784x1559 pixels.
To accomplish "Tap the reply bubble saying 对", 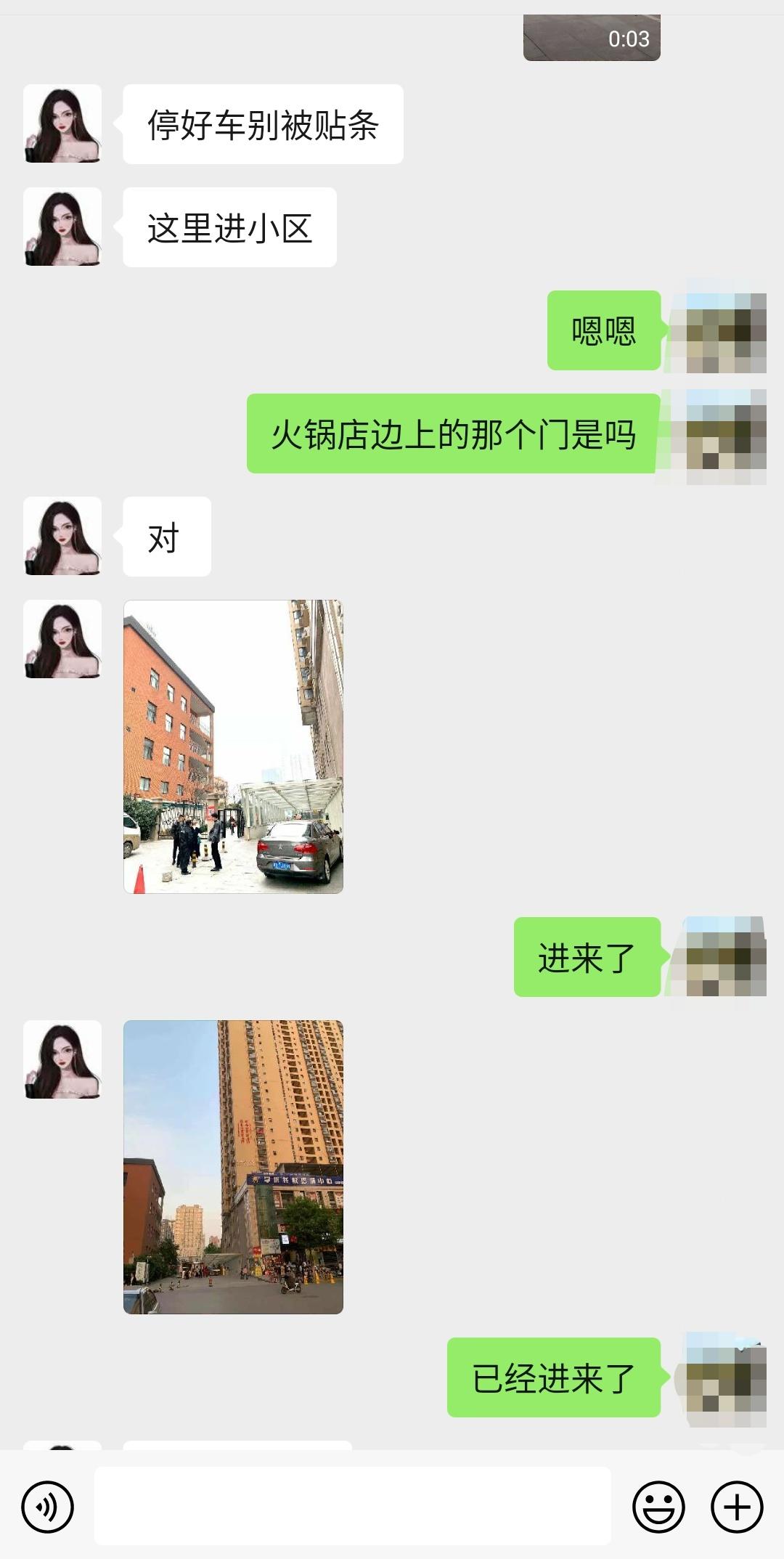I will (x=166, y=535).
